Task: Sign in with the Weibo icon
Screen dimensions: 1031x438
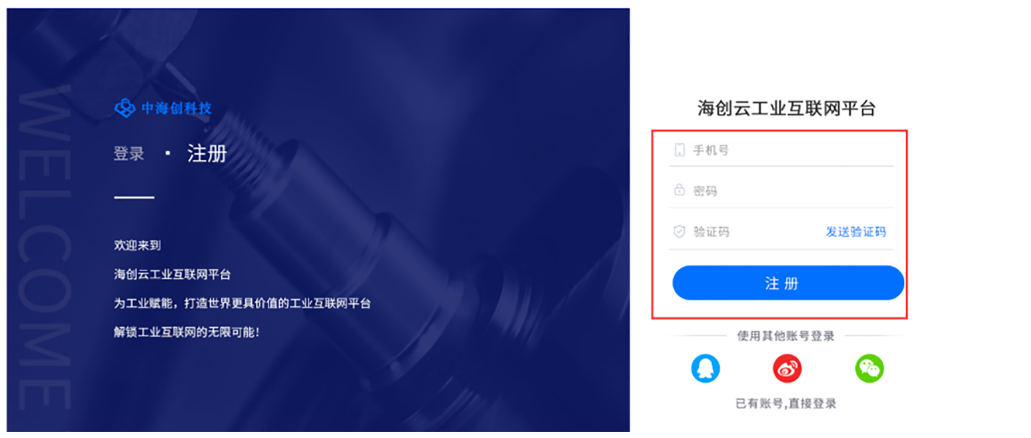Action: pos(787,369)
